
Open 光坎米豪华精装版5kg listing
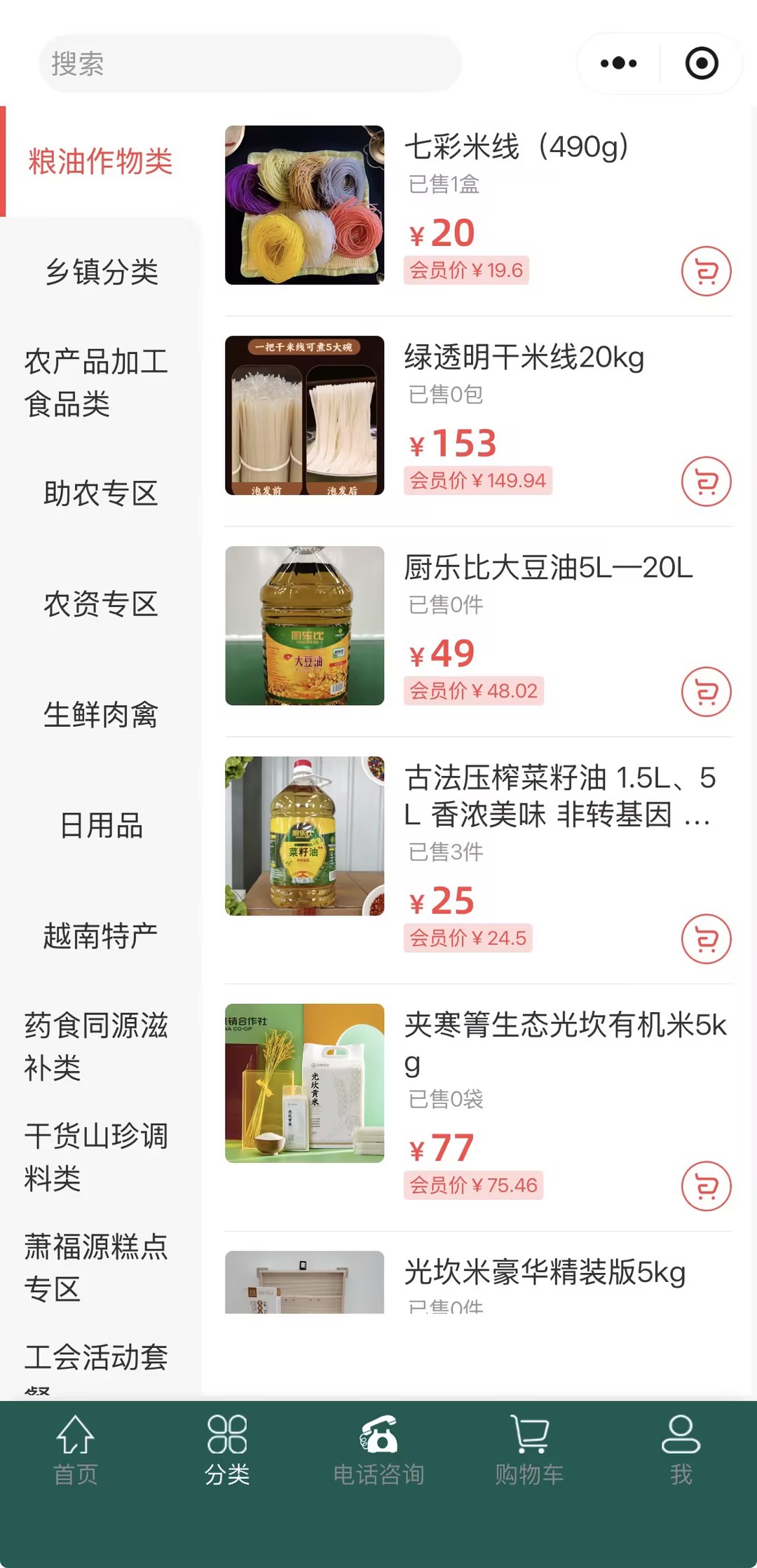click(x=545, y=1273)
